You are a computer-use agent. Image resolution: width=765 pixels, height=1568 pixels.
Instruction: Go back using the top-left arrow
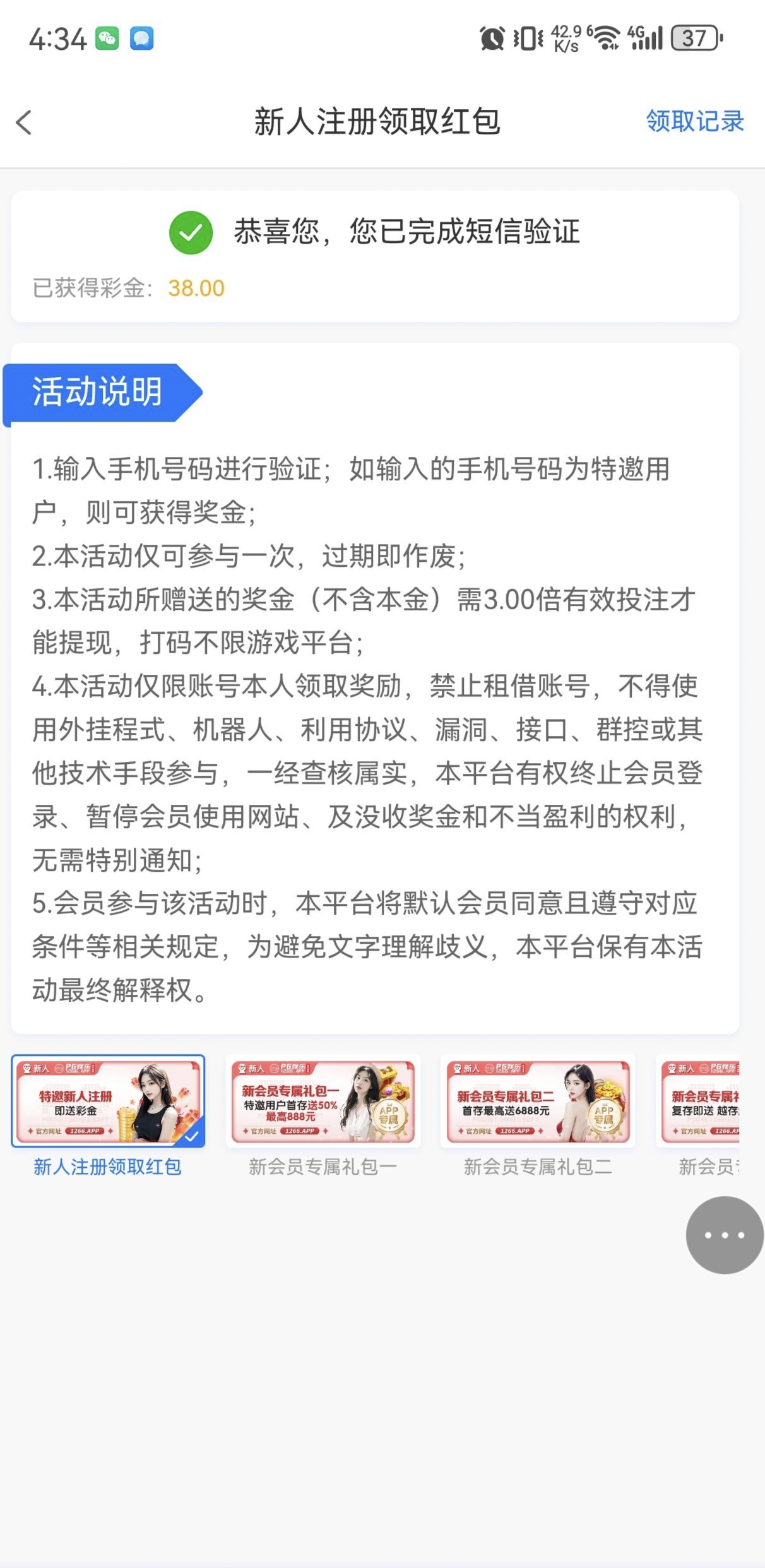pyautogui.click(x=24, y=122)
